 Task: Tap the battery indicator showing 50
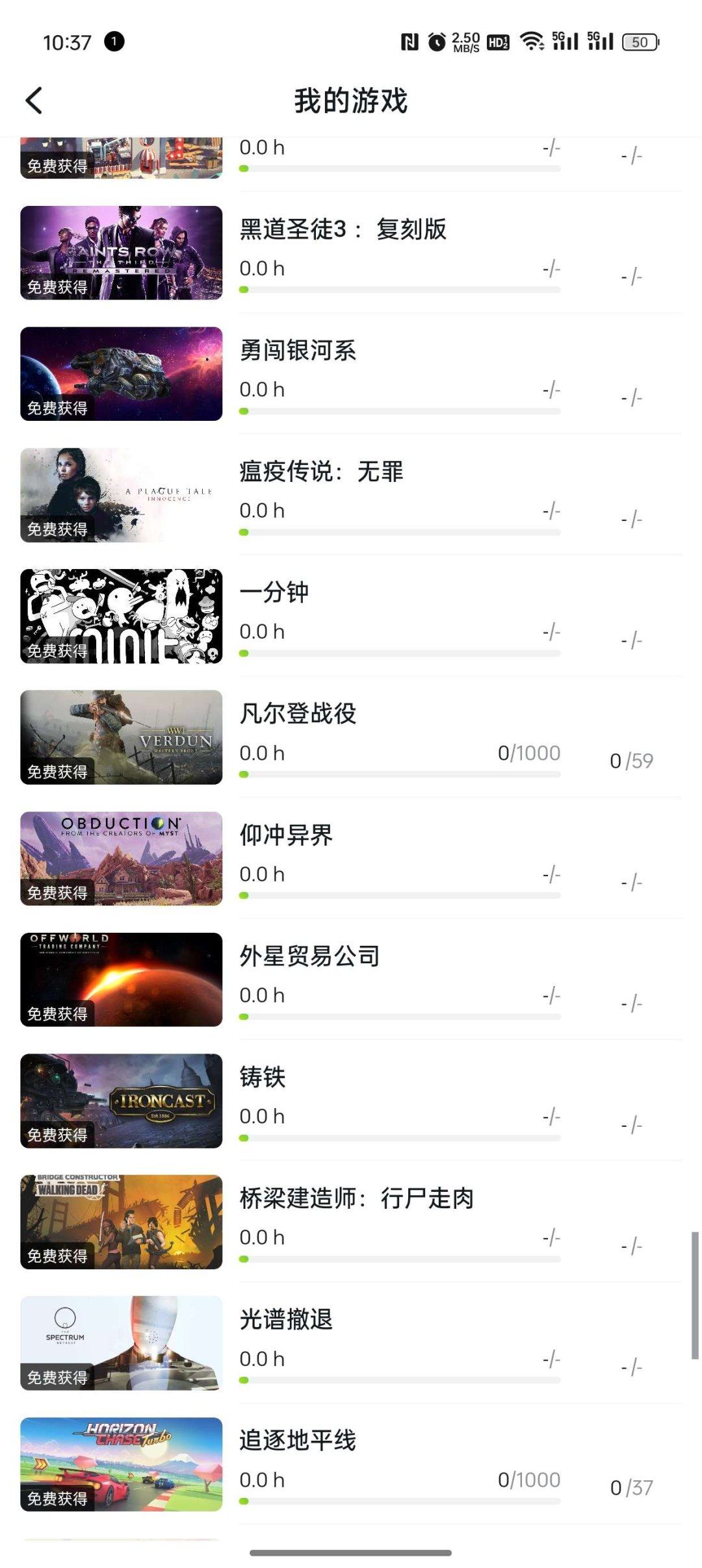pyautogui.click(x=640, y=42)
